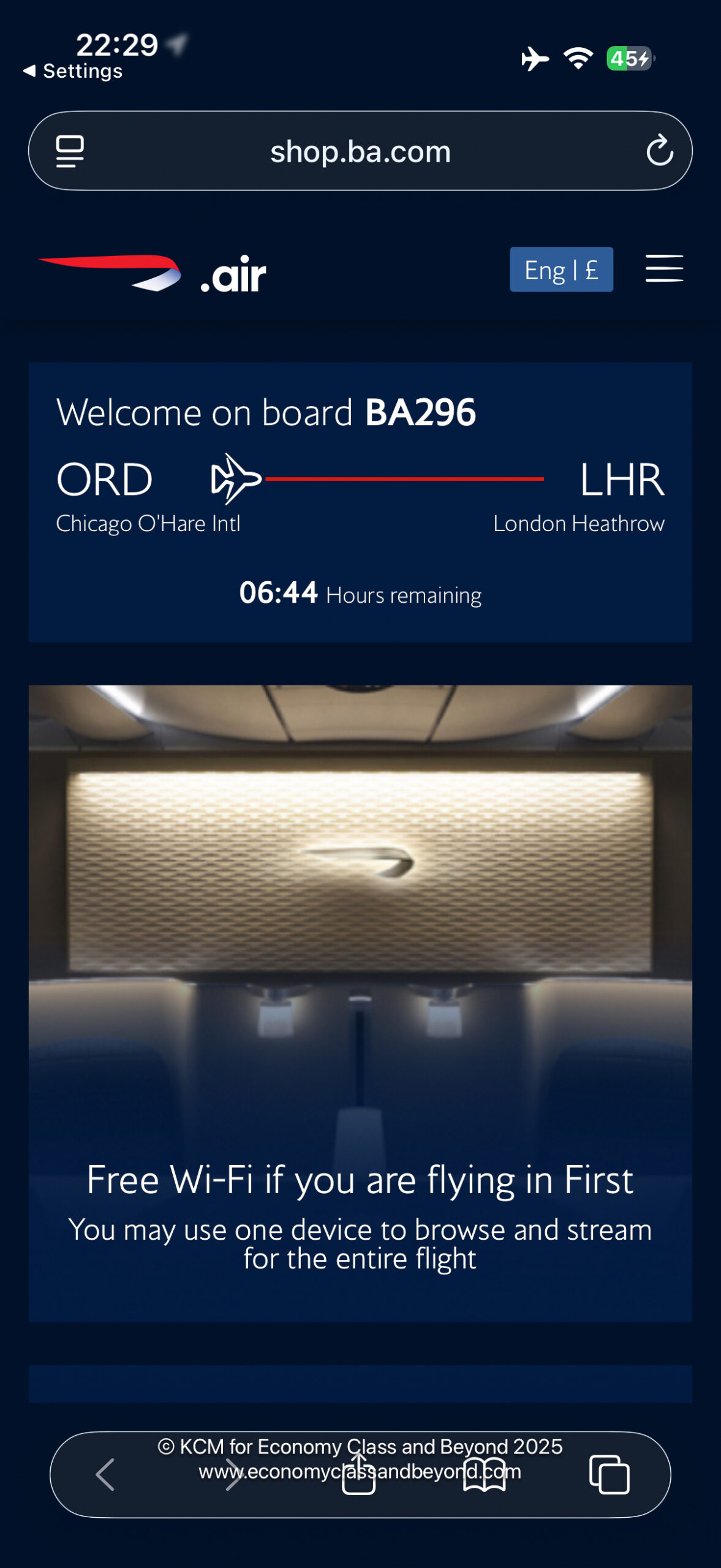The width and height of the screenshot is (721, 1568).
Task: Share this page
Action: coord(358,1474)
